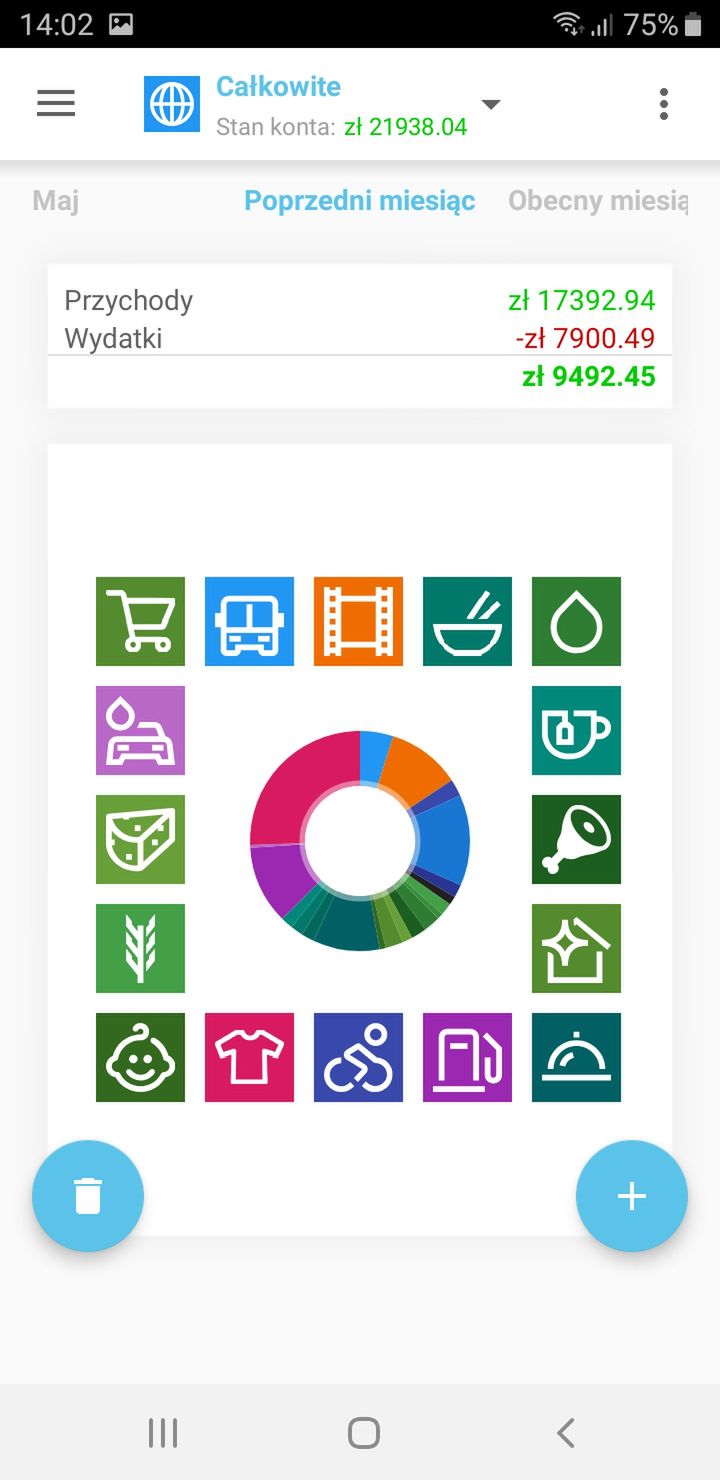
Task: Open the fuel pump category tile
Action: pos(468,1057)
